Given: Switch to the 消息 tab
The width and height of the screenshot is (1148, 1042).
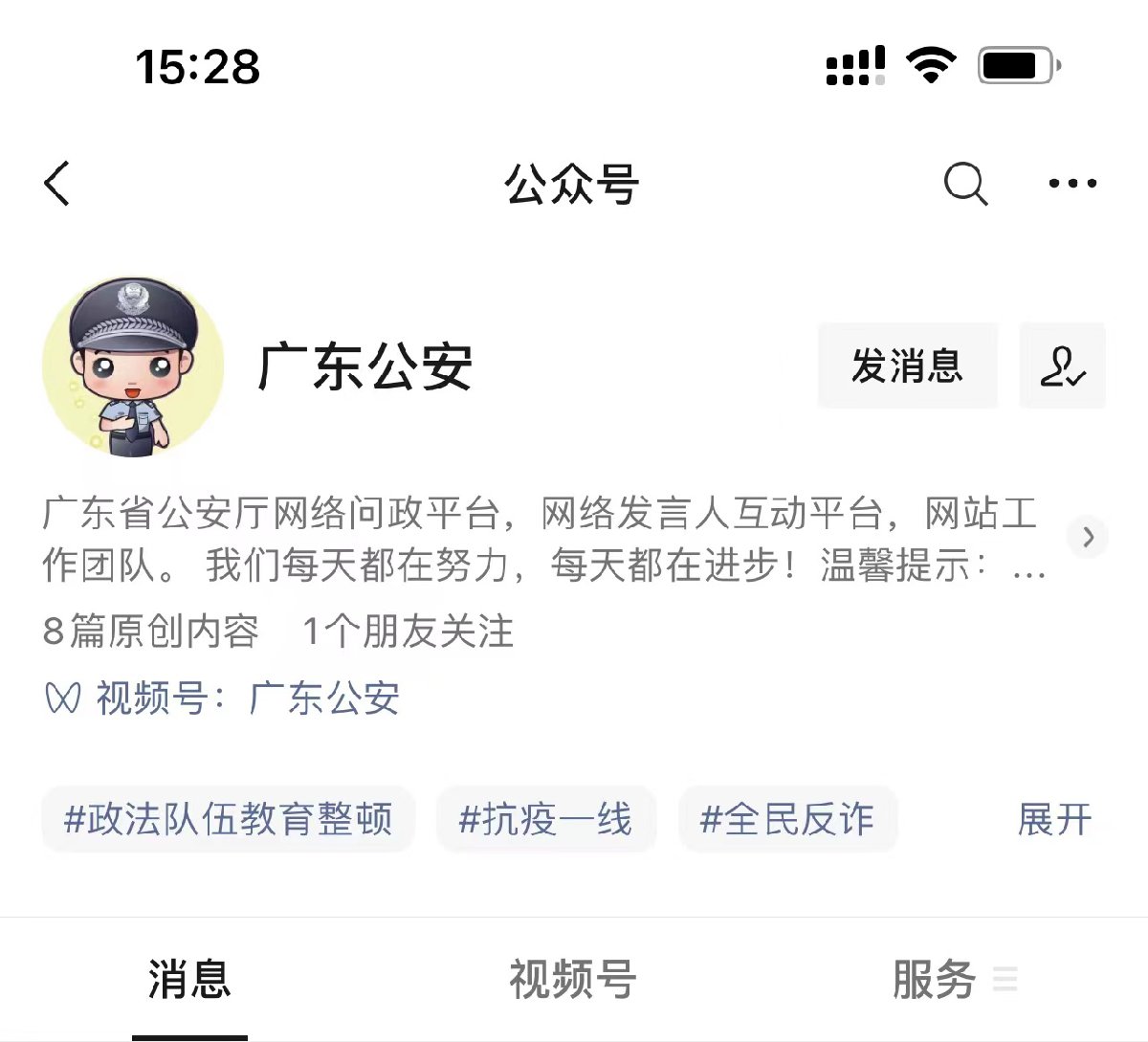Looking at the screenshot, I should click(x=189, y=980).
